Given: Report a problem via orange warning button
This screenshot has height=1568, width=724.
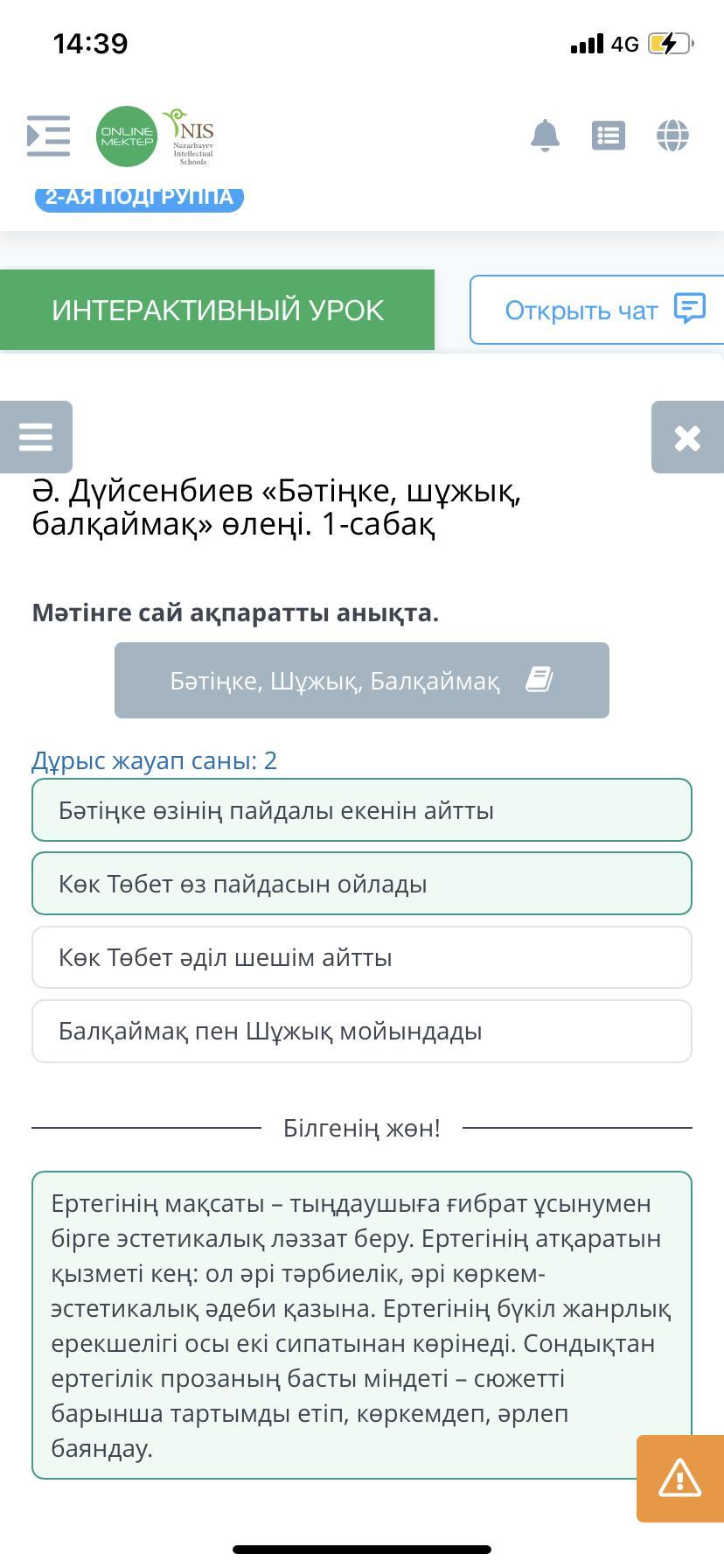Looking at the screenshot, I should point(679,1478).
